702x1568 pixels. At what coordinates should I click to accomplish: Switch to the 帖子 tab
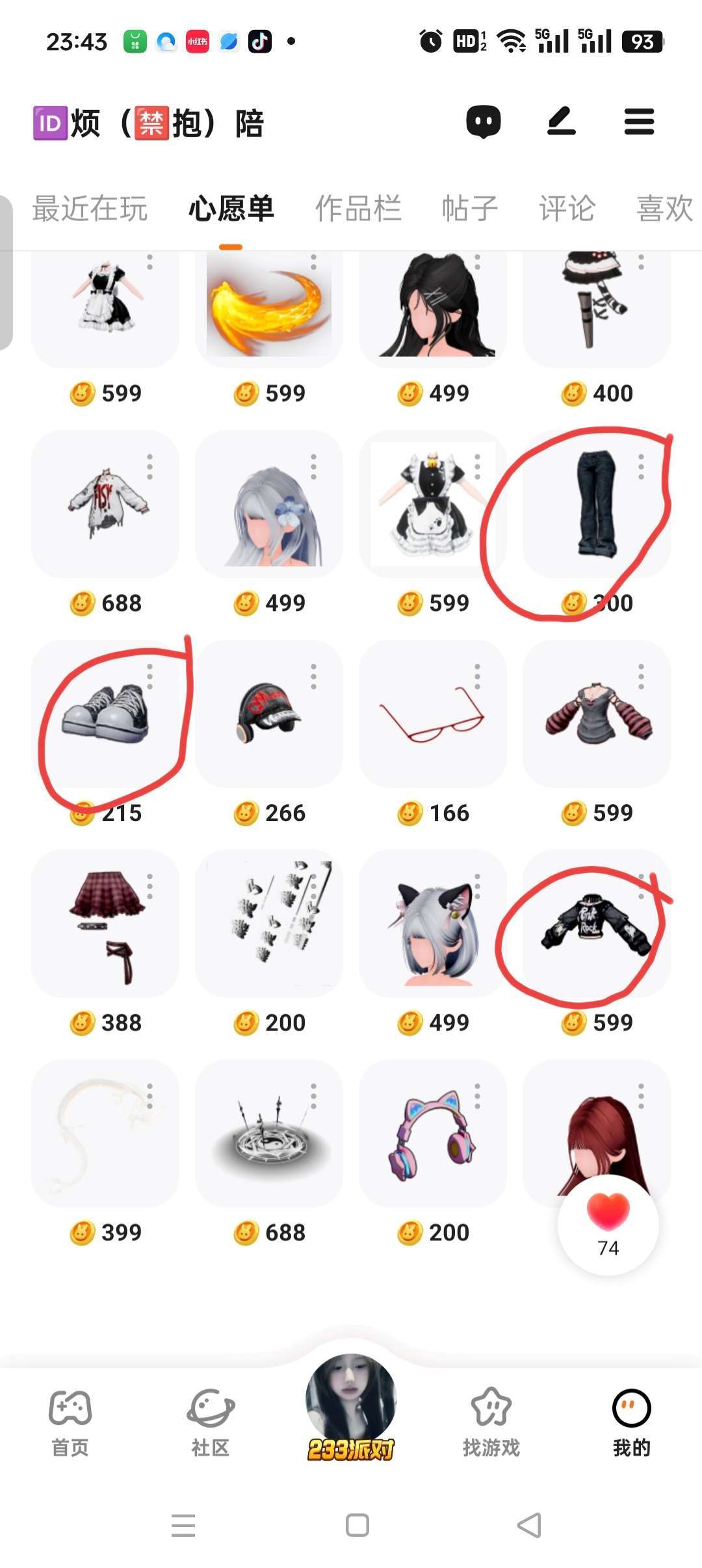[x=469, y=209]
